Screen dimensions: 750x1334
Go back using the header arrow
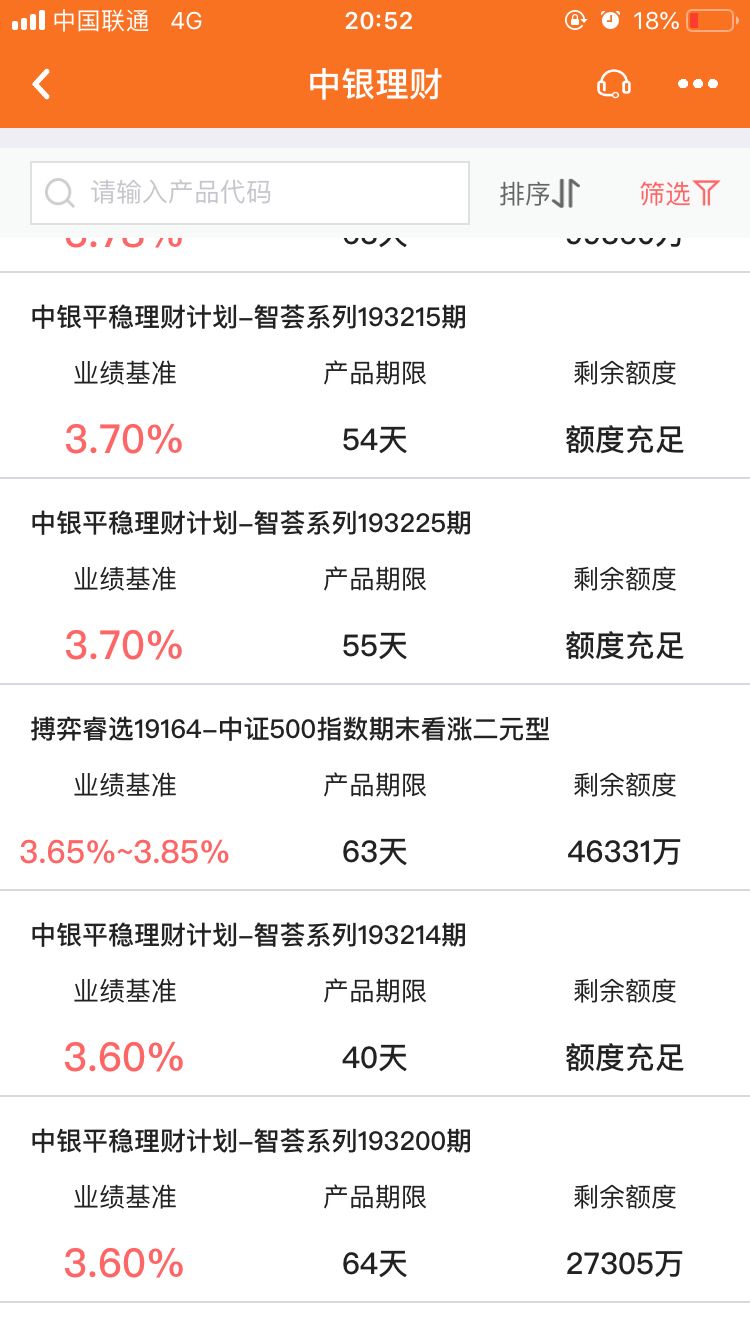[41, 84]
